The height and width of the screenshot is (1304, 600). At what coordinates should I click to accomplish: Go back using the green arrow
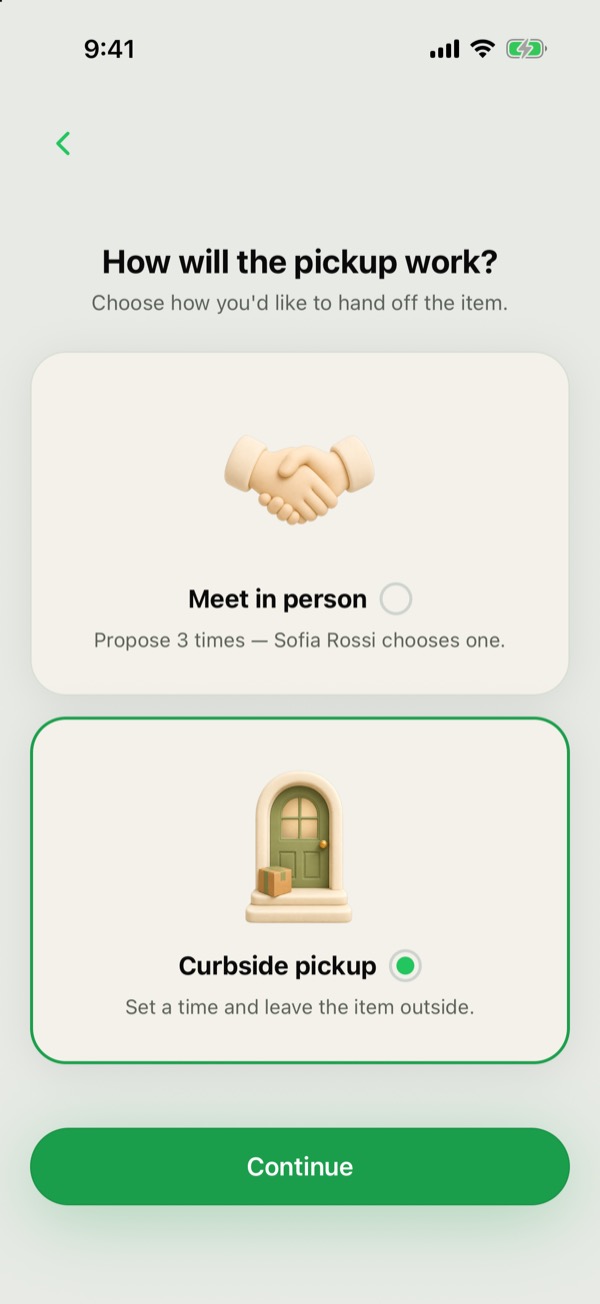pos(63,144)
